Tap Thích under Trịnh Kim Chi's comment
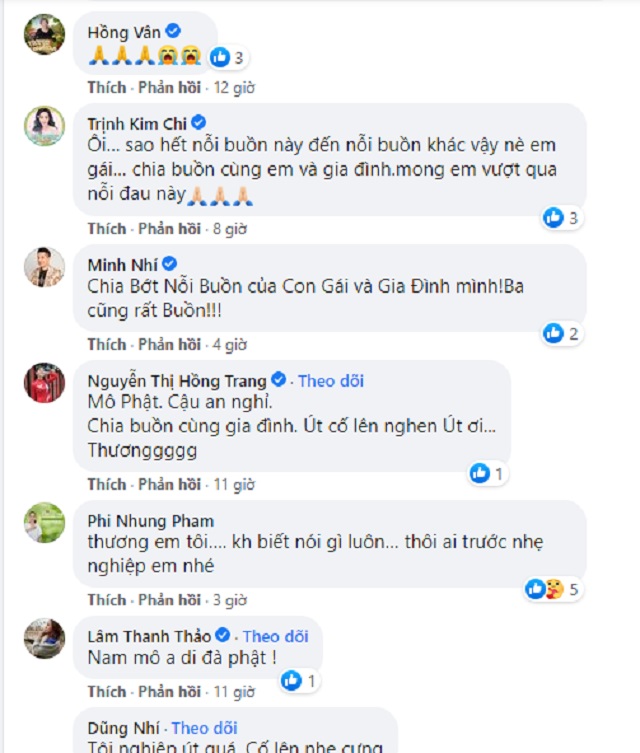The height and width of the screenshot is (753, 640). 107,229
